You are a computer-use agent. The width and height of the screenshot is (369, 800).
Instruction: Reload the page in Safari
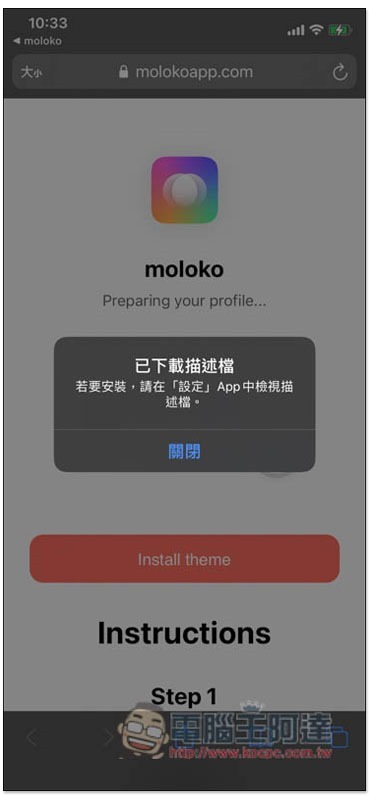340,72
